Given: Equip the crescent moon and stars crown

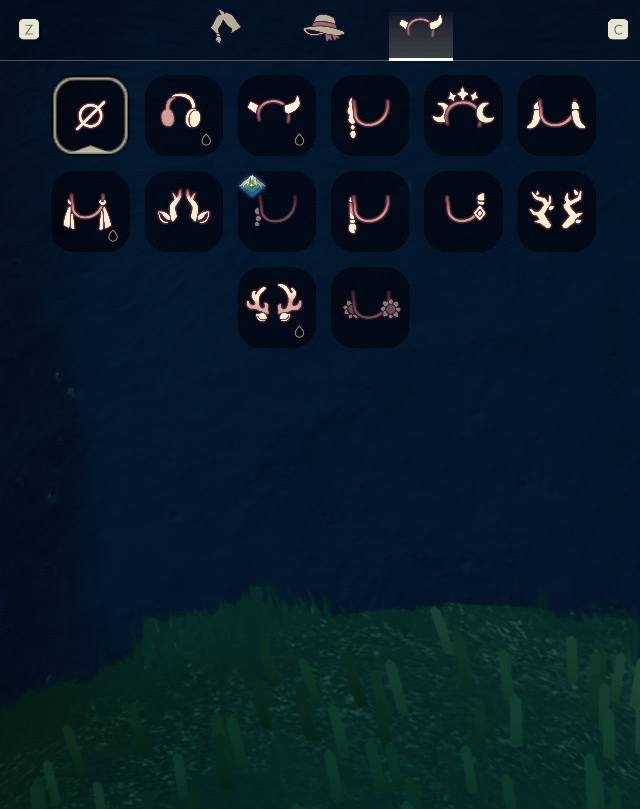Looking at the screenshot, I should (463, 115).
